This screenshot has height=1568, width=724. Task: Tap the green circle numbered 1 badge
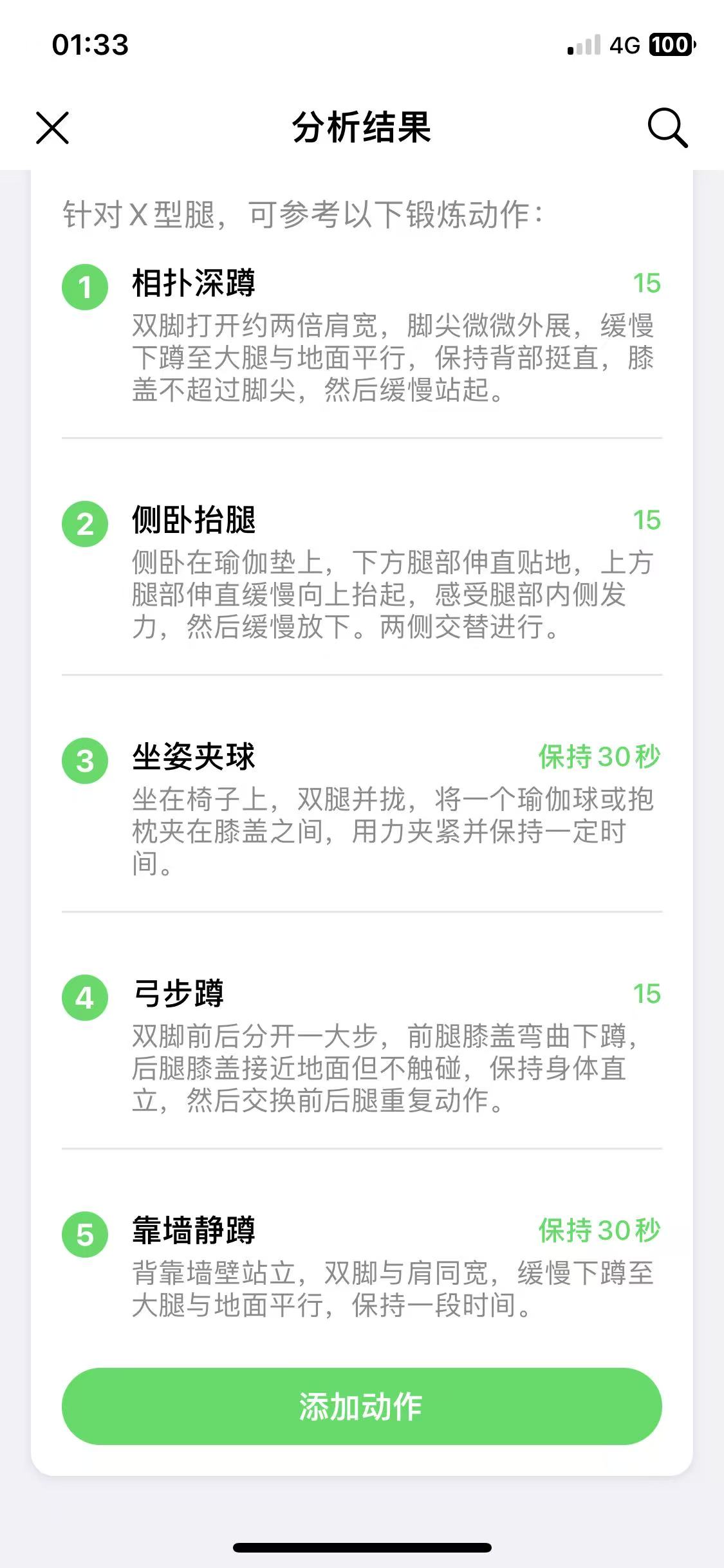click(x=85, y=287)
